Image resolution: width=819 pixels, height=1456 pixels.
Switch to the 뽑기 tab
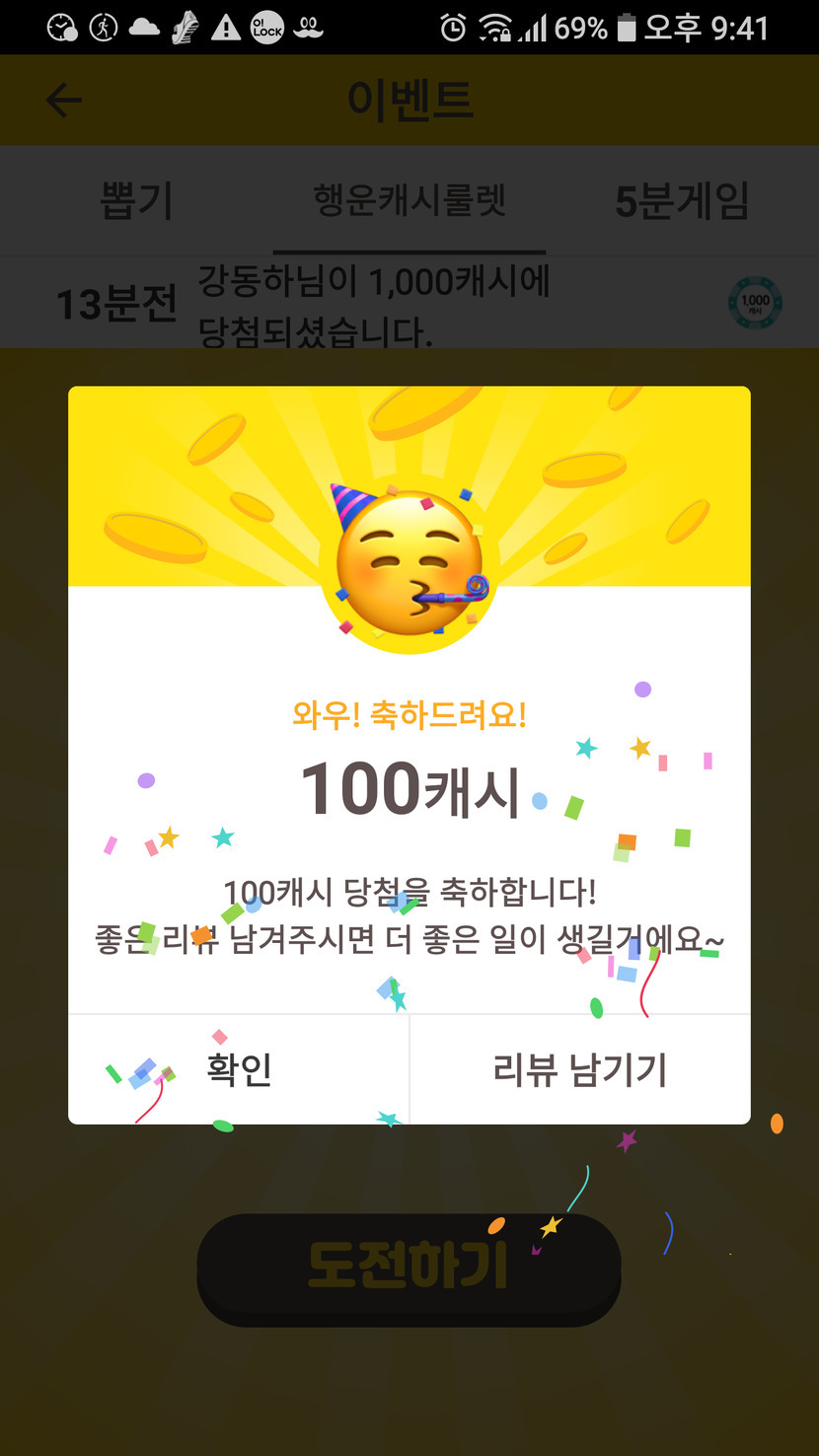point(136,201)
